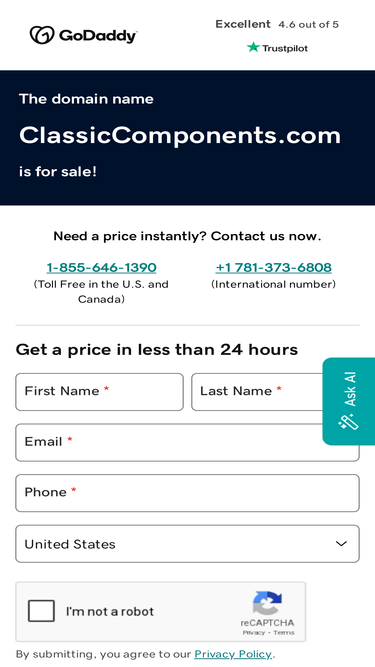The height and width of the screenshot is (667, 375).
Task: Open the Privacy Policy link
Action: point(233,654)
